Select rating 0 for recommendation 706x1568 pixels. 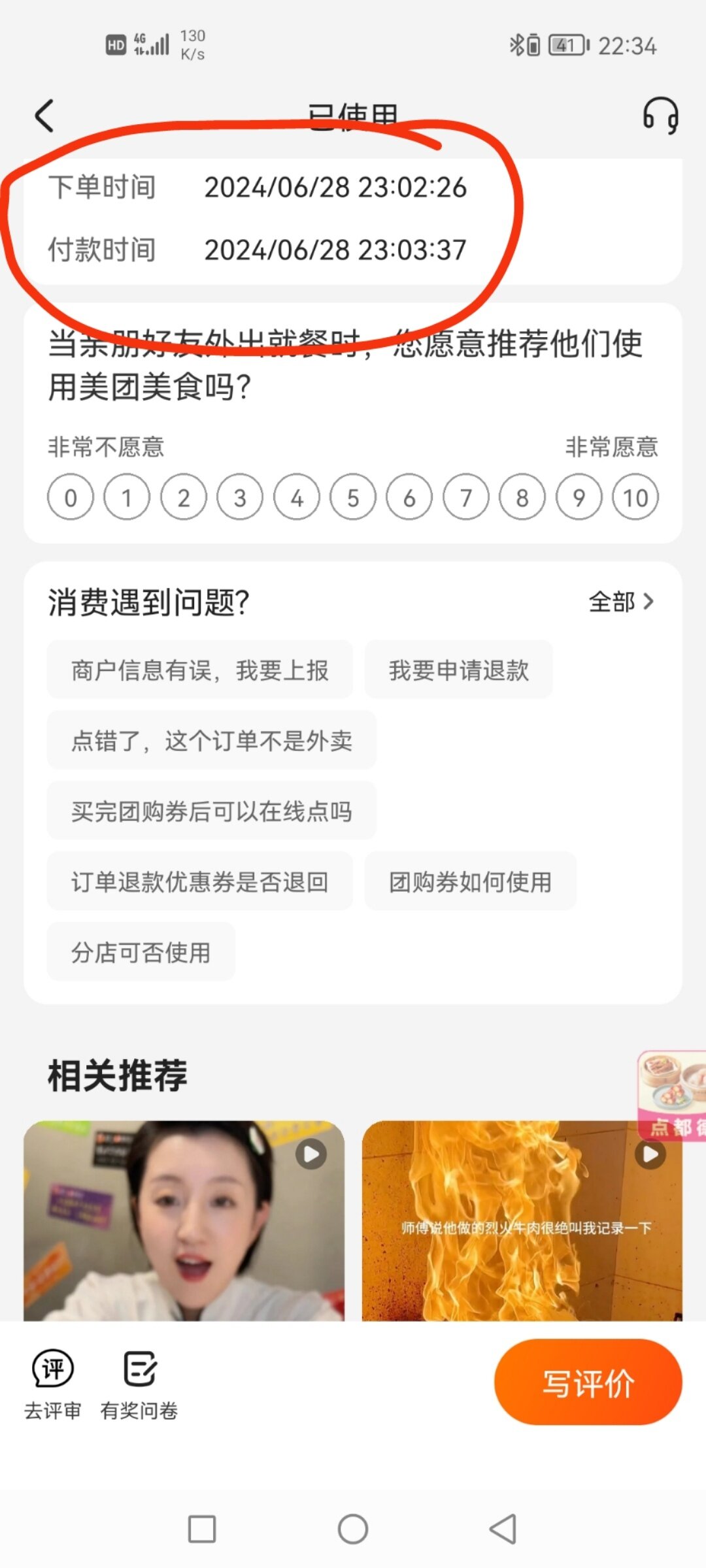[71, 498]
